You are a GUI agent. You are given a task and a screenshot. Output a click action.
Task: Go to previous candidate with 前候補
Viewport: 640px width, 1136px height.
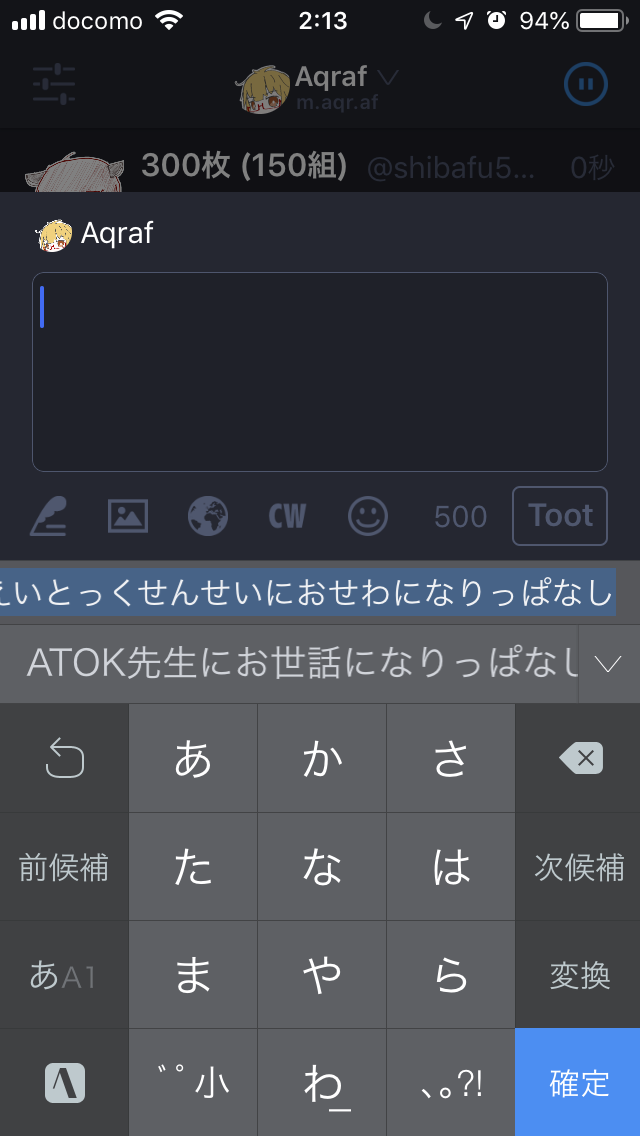coord(64,867)
